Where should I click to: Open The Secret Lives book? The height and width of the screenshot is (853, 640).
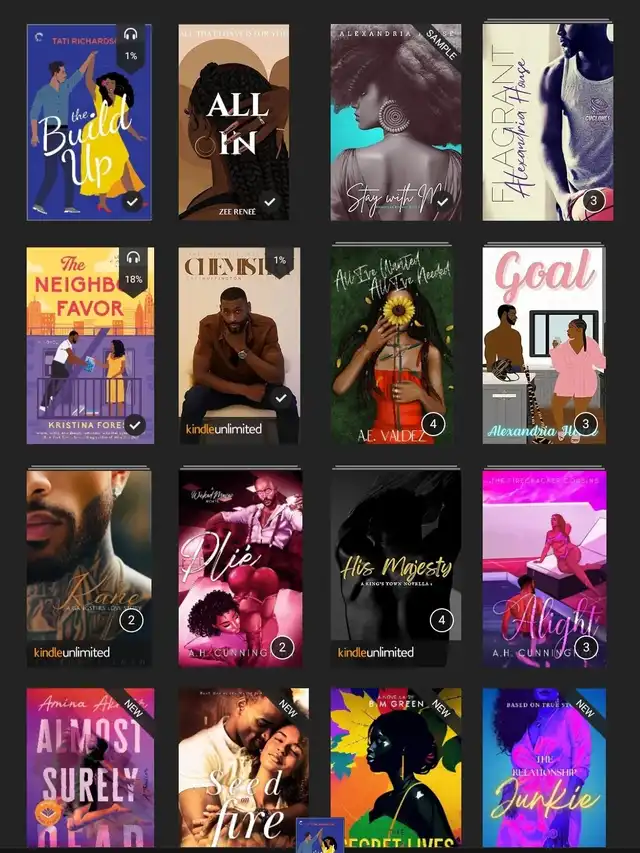click(395, 768)
